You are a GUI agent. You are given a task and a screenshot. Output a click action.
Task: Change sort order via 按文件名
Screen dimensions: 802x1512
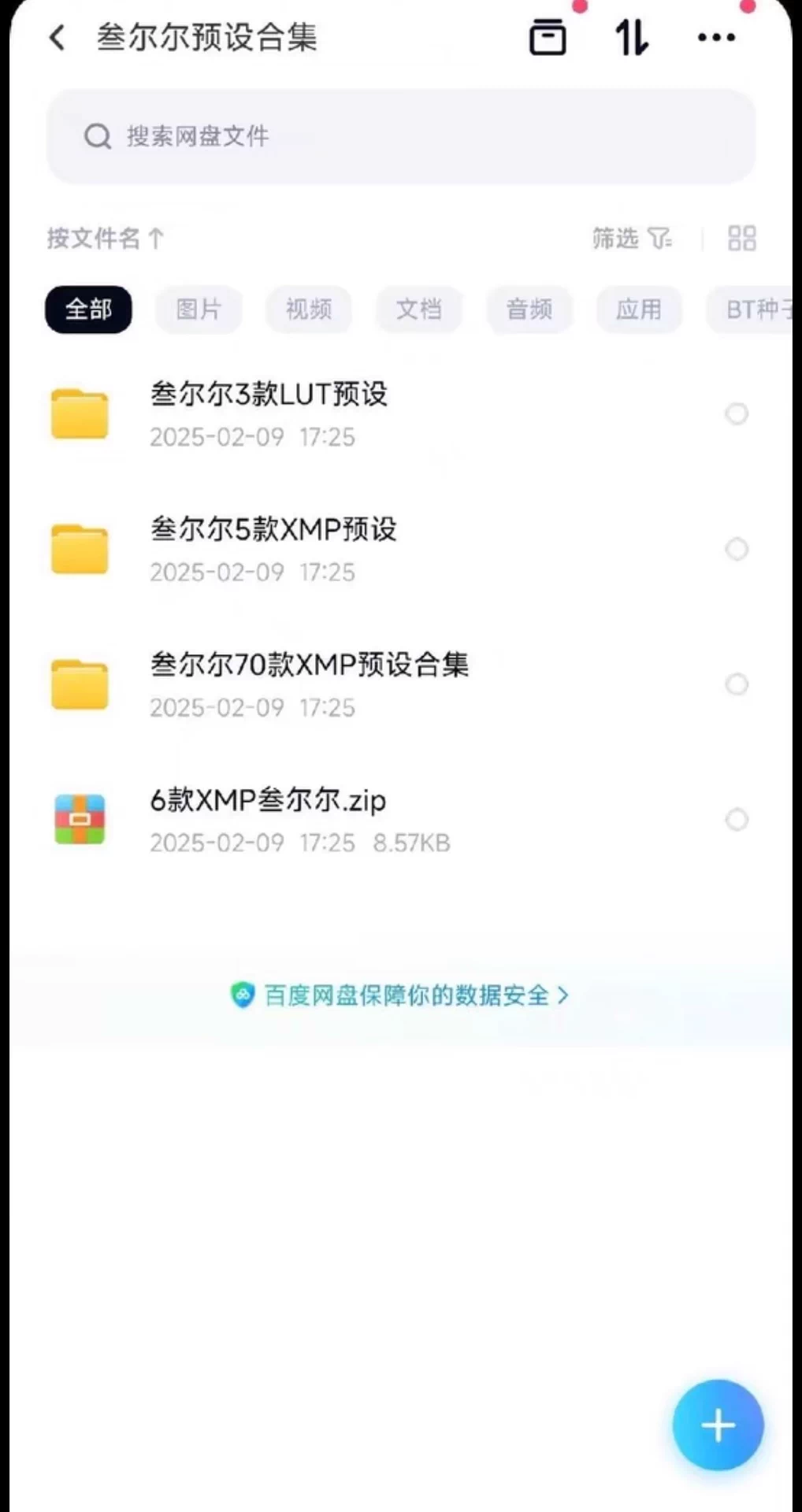105,238
